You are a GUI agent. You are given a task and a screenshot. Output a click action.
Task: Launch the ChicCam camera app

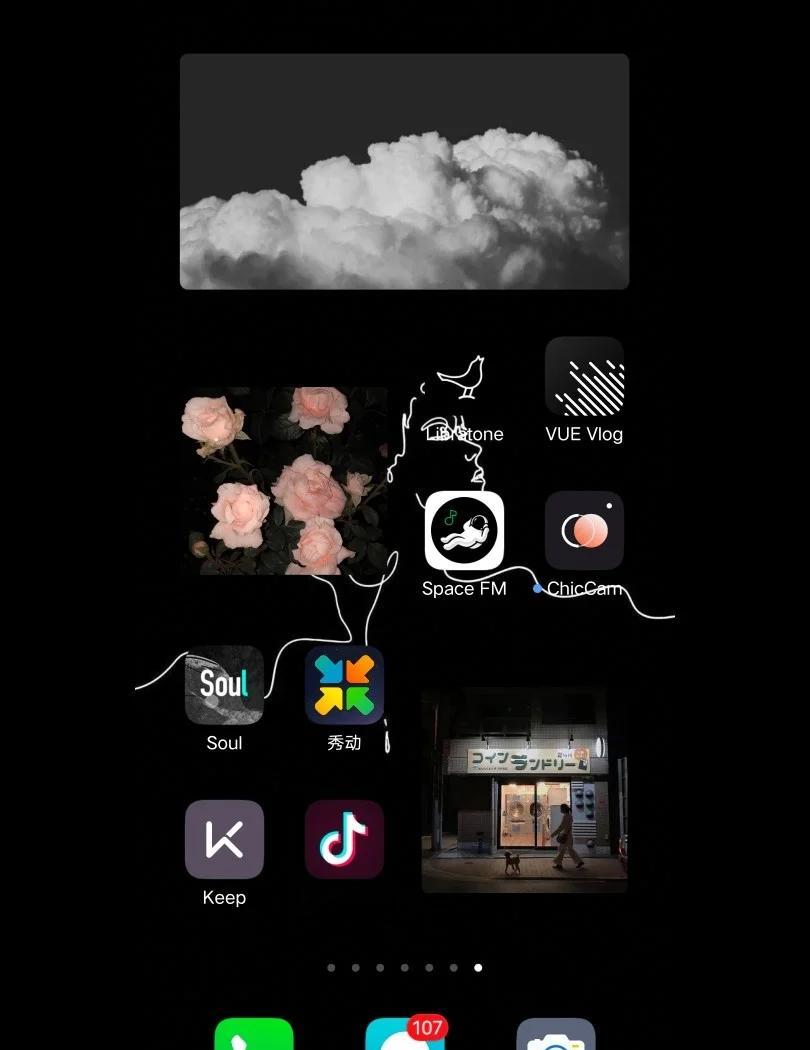point(584,531)
